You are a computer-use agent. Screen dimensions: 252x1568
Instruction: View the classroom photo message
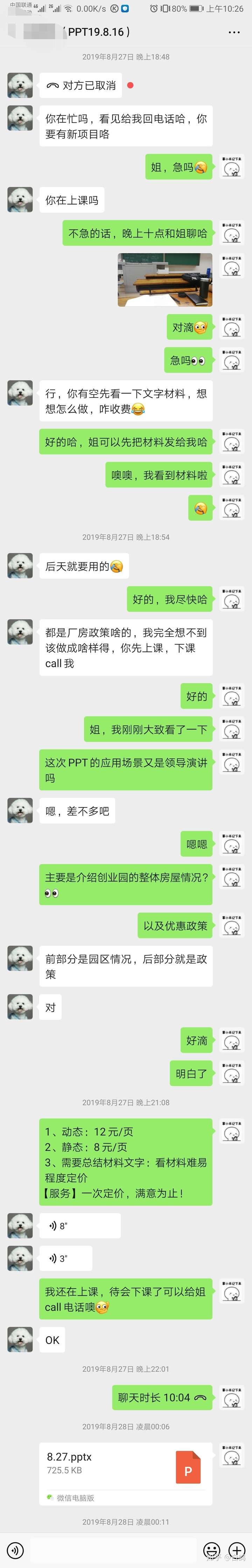pyautogui.click(x=165, y=279)
